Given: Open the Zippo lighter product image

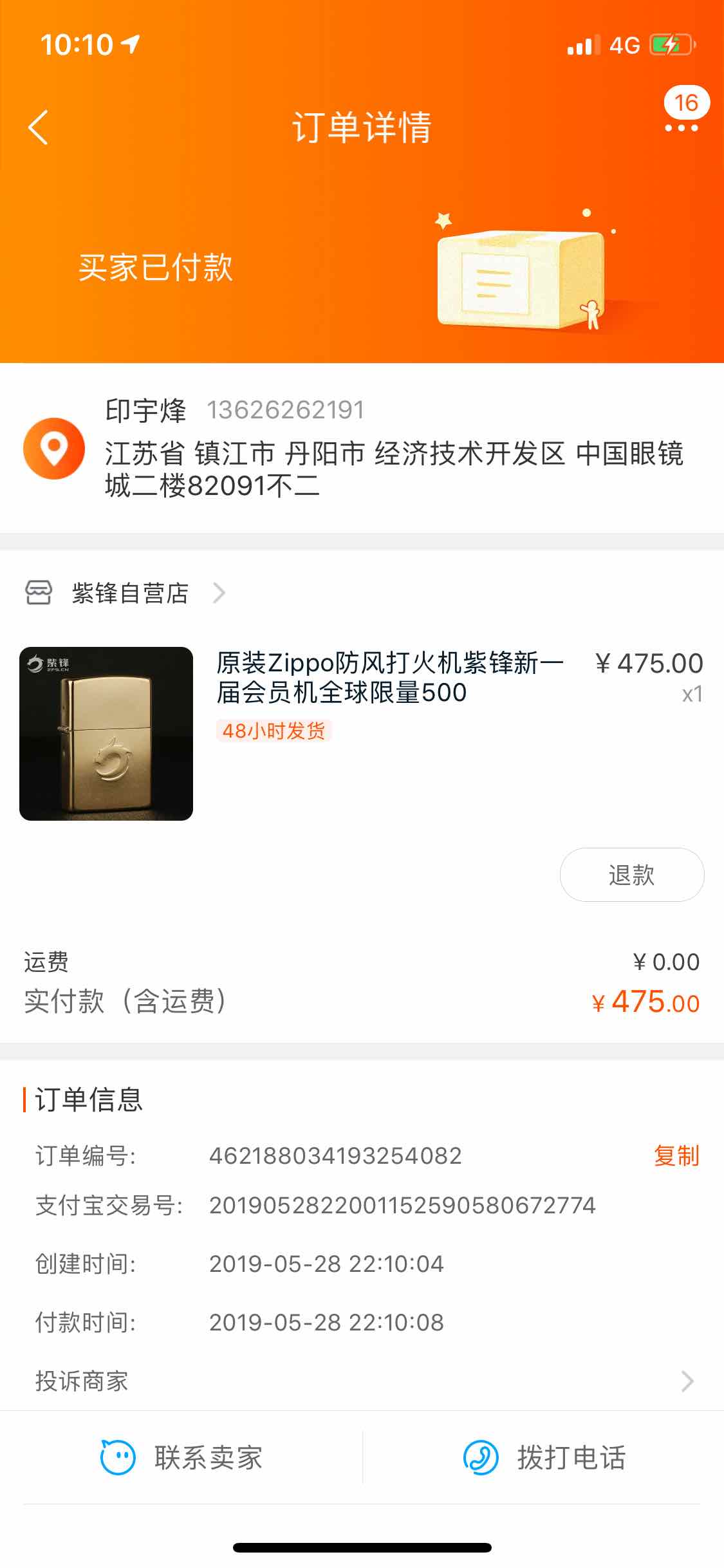Looking at the screenshot, I should [x=106, y=733].
